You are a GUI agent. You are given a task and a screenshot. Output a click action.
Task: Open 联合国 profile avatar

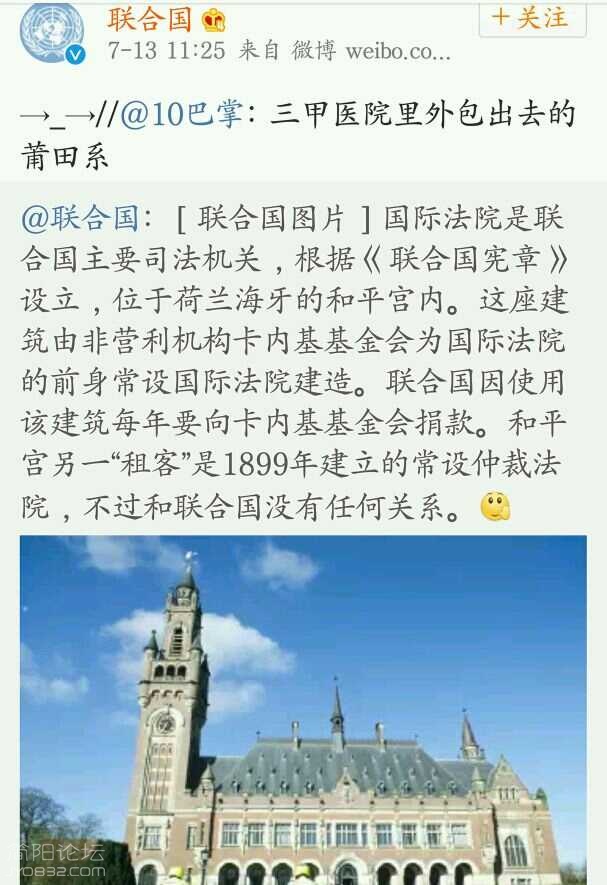point(52,32)
